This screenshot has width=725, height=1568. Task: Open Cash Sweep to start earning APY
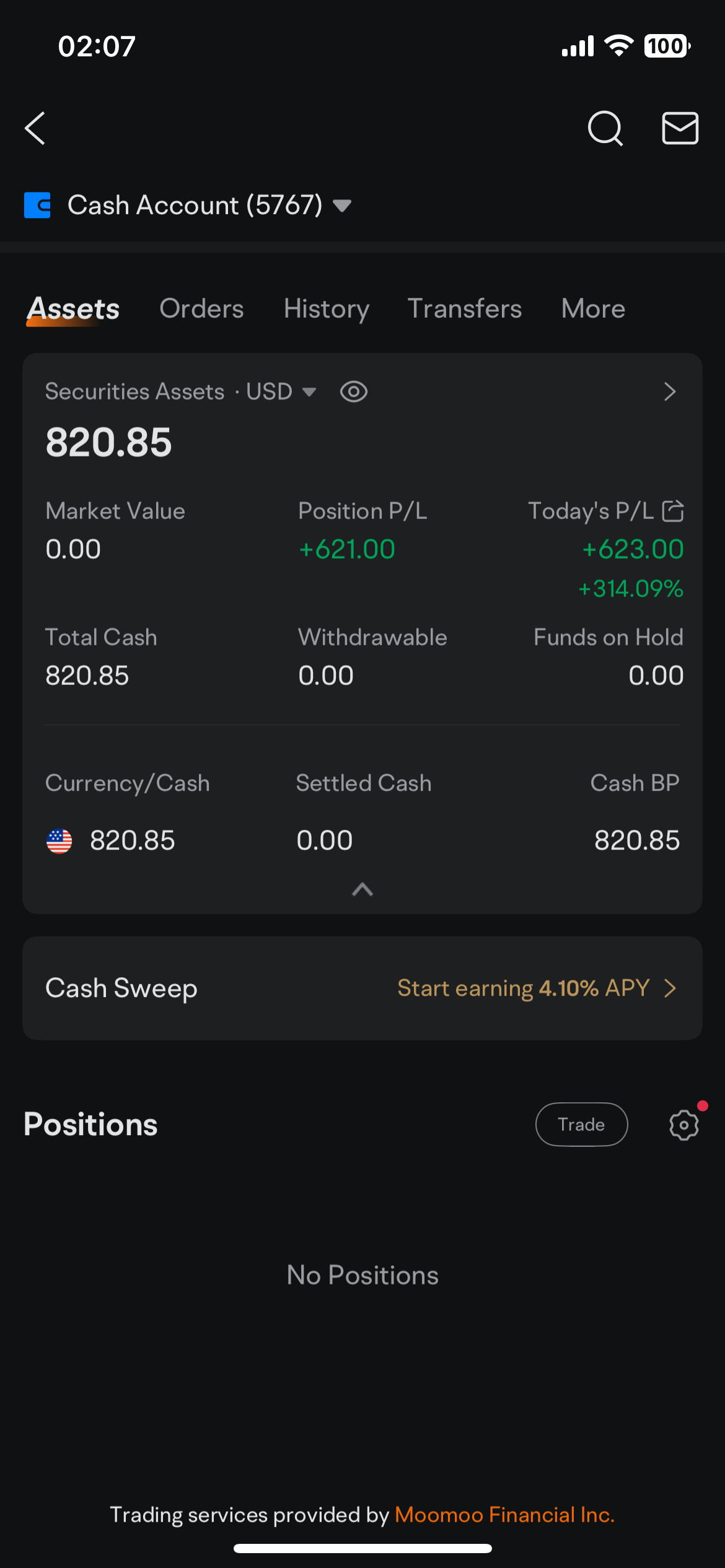pos(362,988)
